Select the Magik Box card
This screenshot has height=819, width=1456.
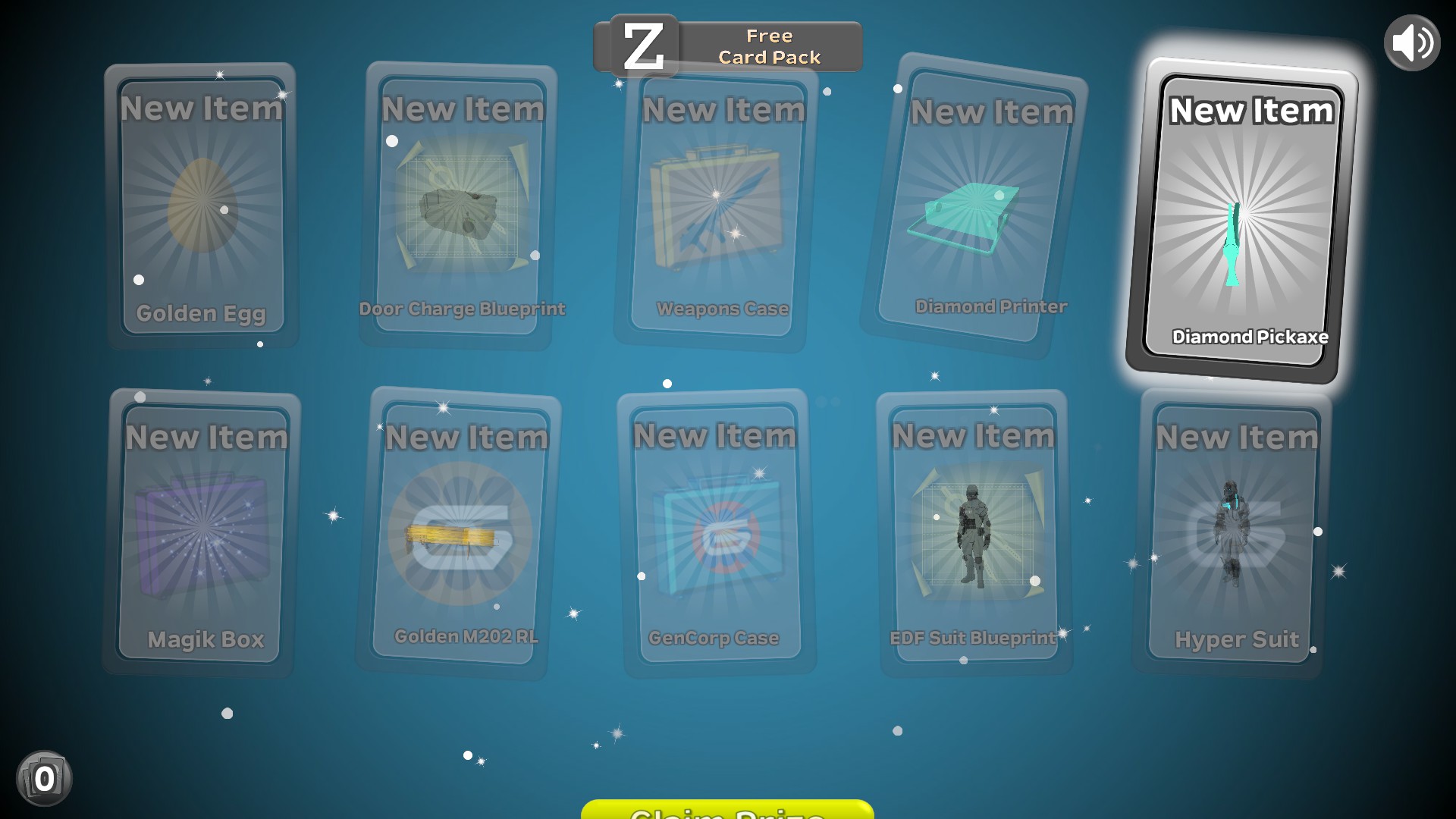tap(202, 534)
